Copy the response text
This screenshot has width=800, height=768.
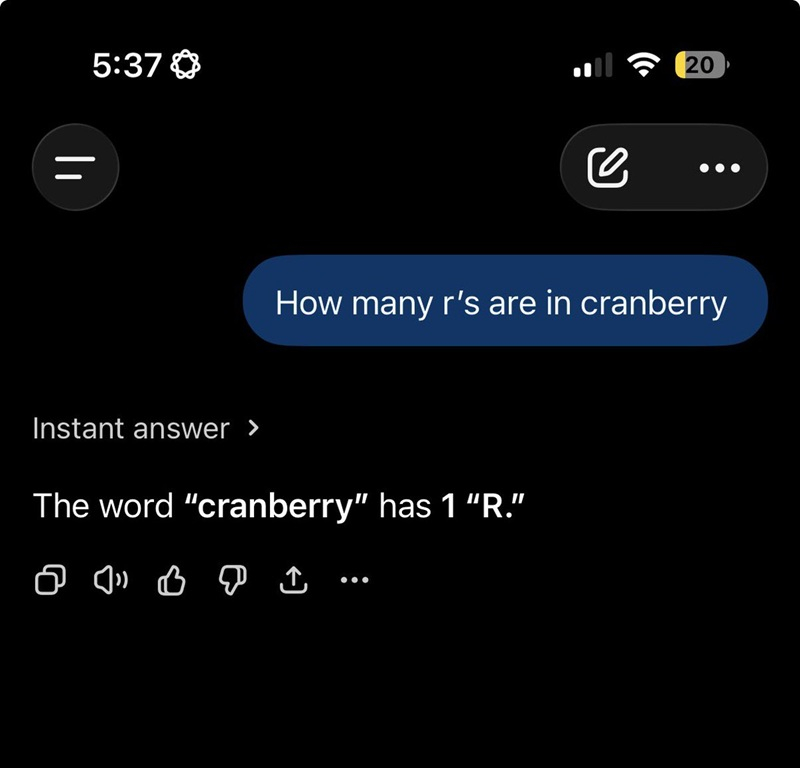[x=51, y=579]
